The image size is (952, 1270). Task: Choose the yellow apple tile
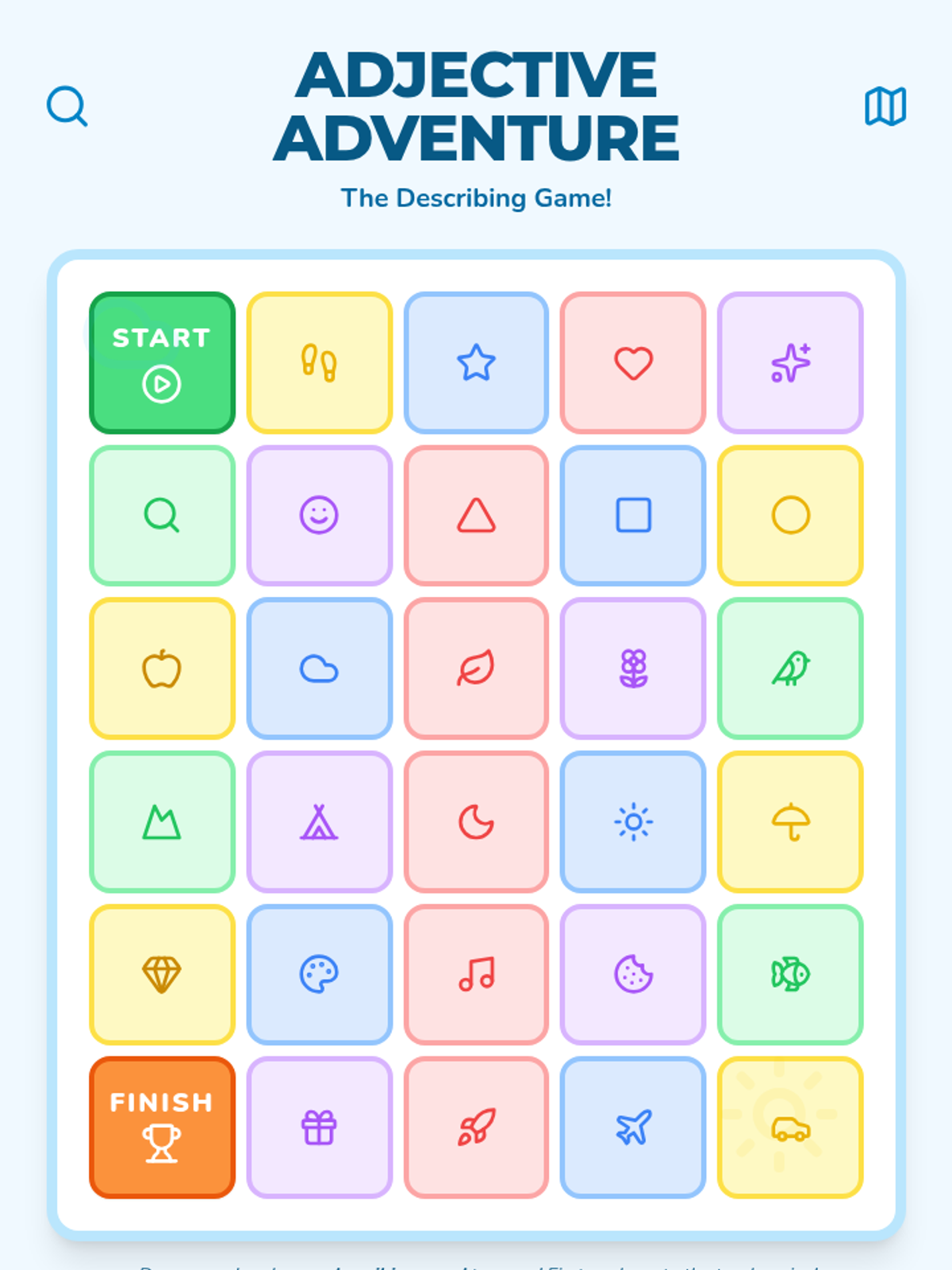point(162,668)
